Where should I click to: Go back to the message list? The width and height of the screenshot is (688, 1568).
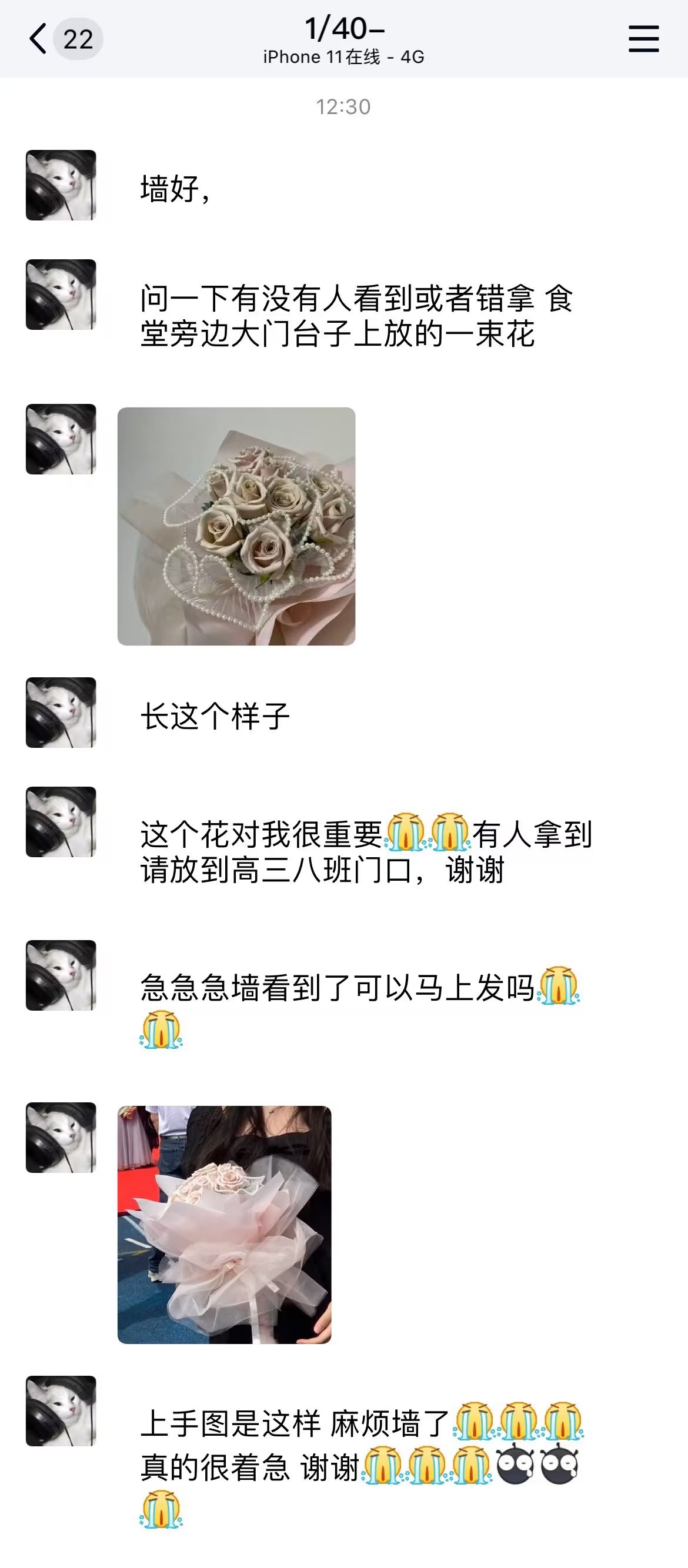pos(39,39)
